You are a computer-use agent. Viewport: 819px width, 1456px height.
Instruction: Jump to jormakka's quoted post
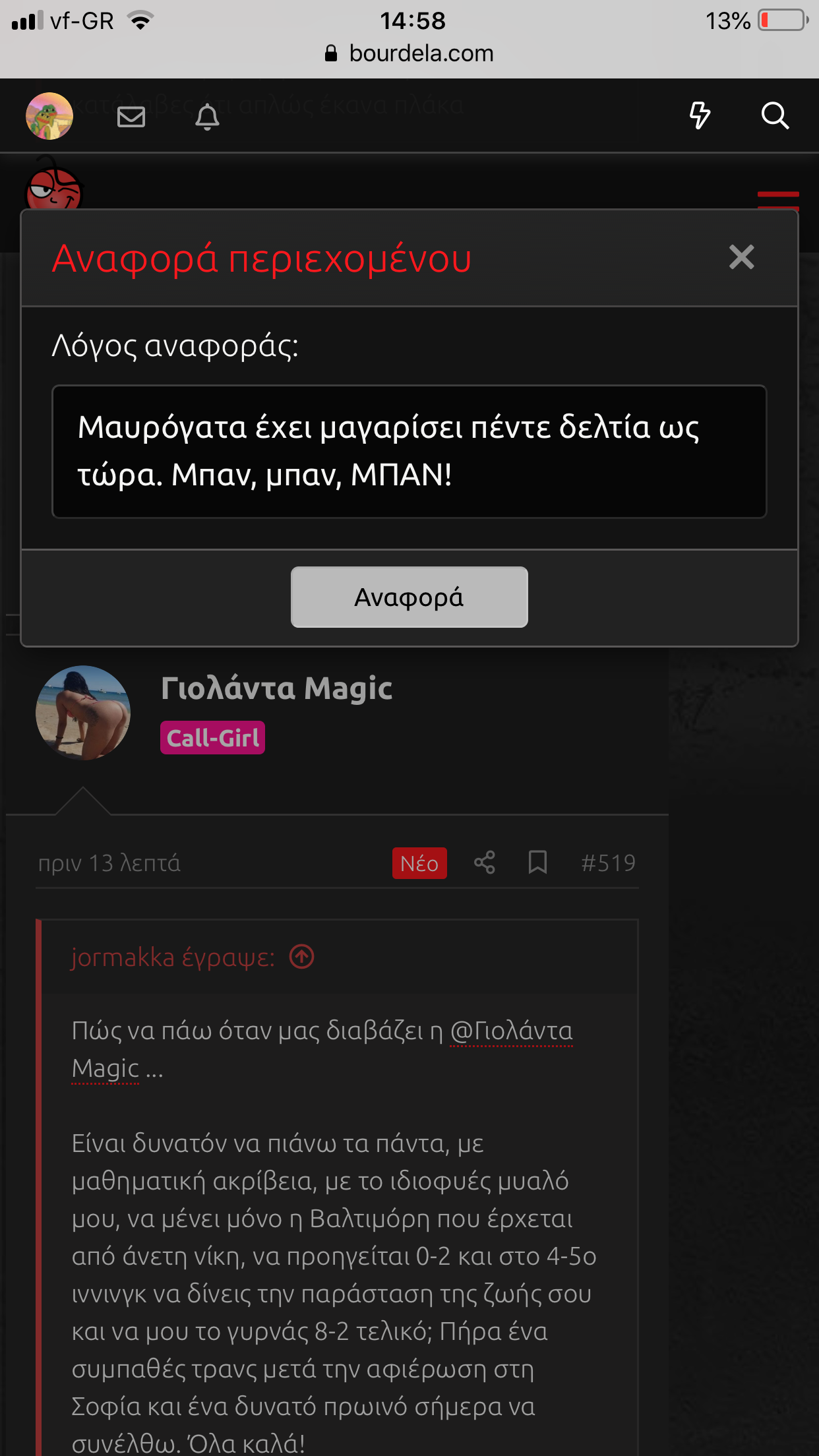point(302,956)
